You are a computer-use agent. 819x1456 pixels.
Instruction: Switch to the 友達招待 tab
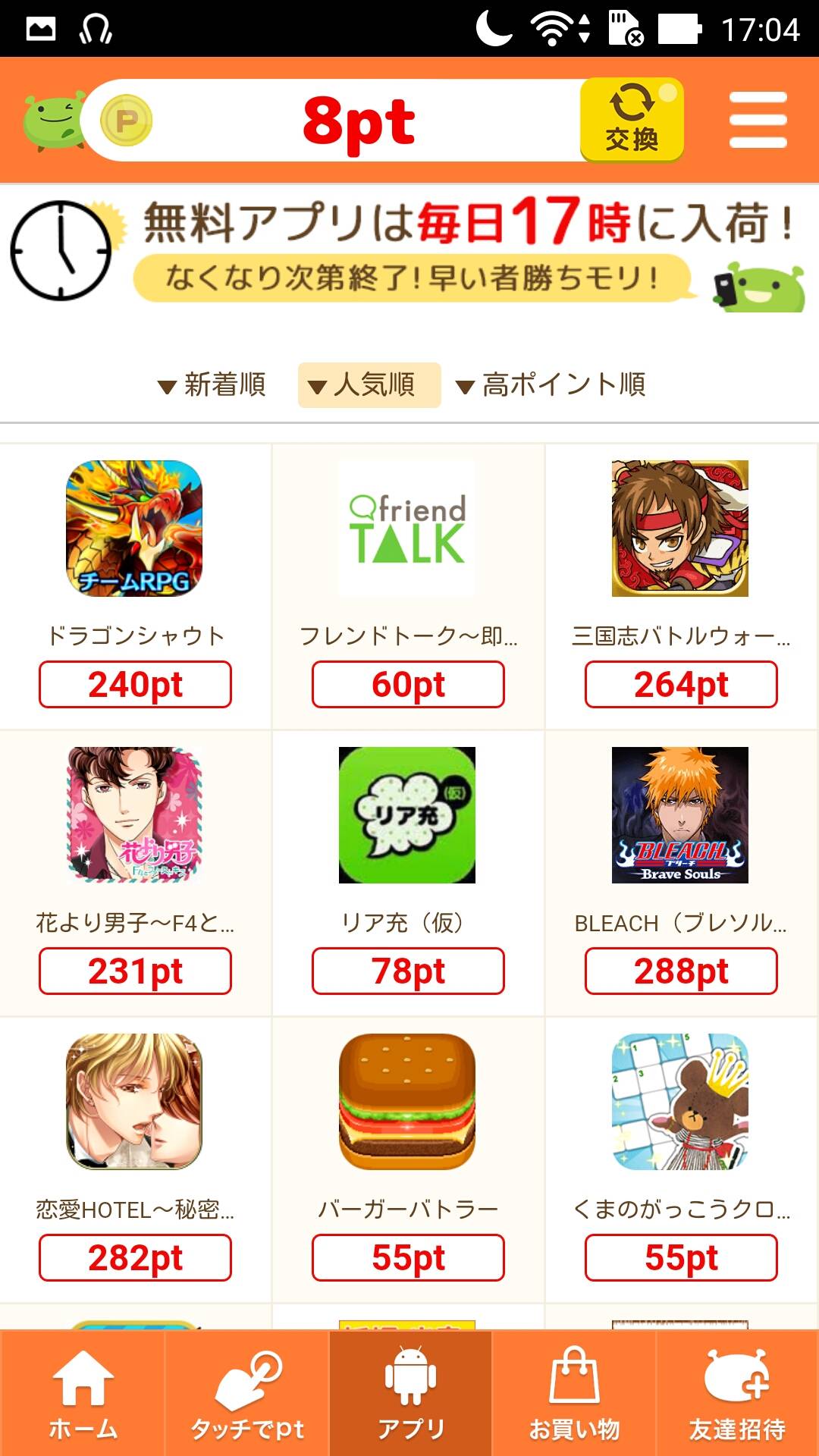[737, 1394]
